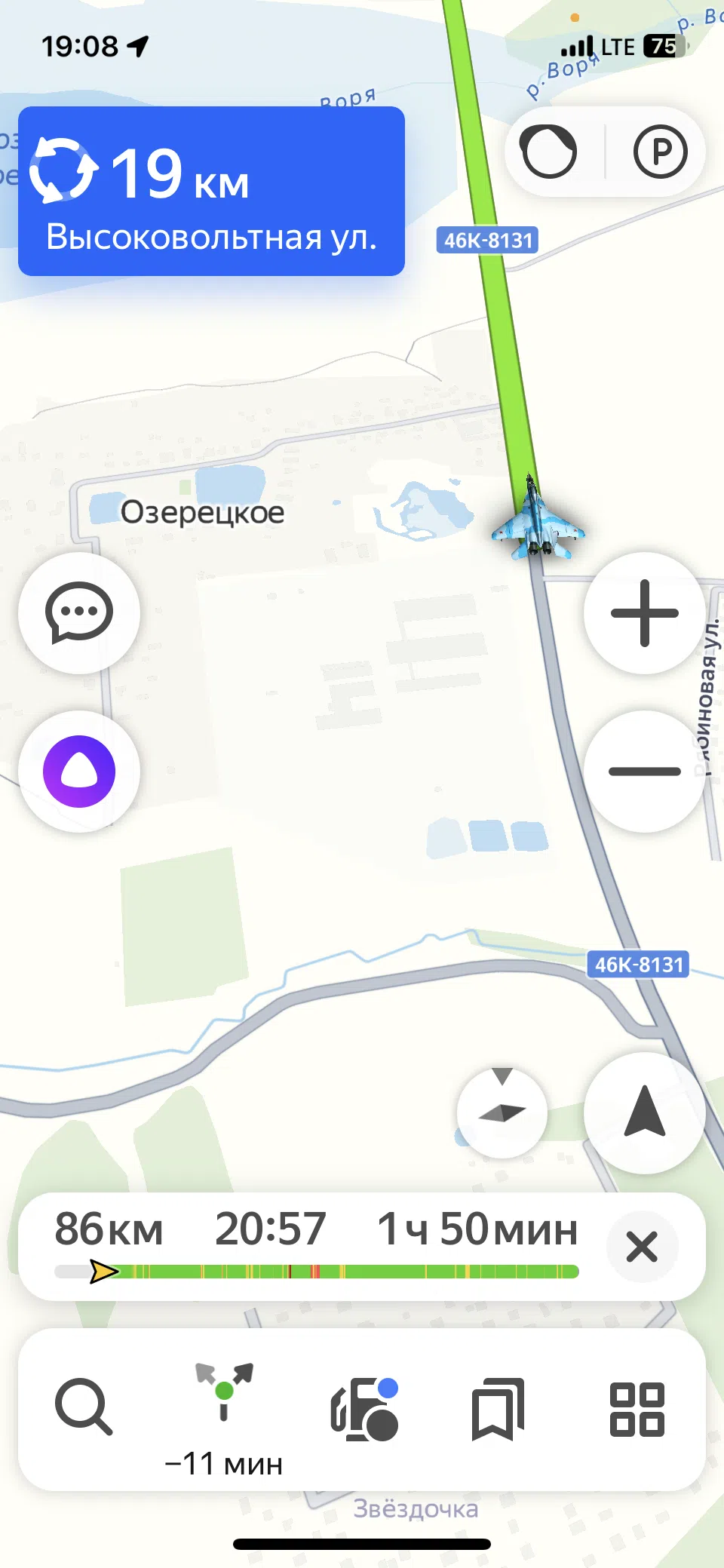Activate the Alice voice assistant
The height and width of the screenshot is (1568, 724).
click(79, 772)
